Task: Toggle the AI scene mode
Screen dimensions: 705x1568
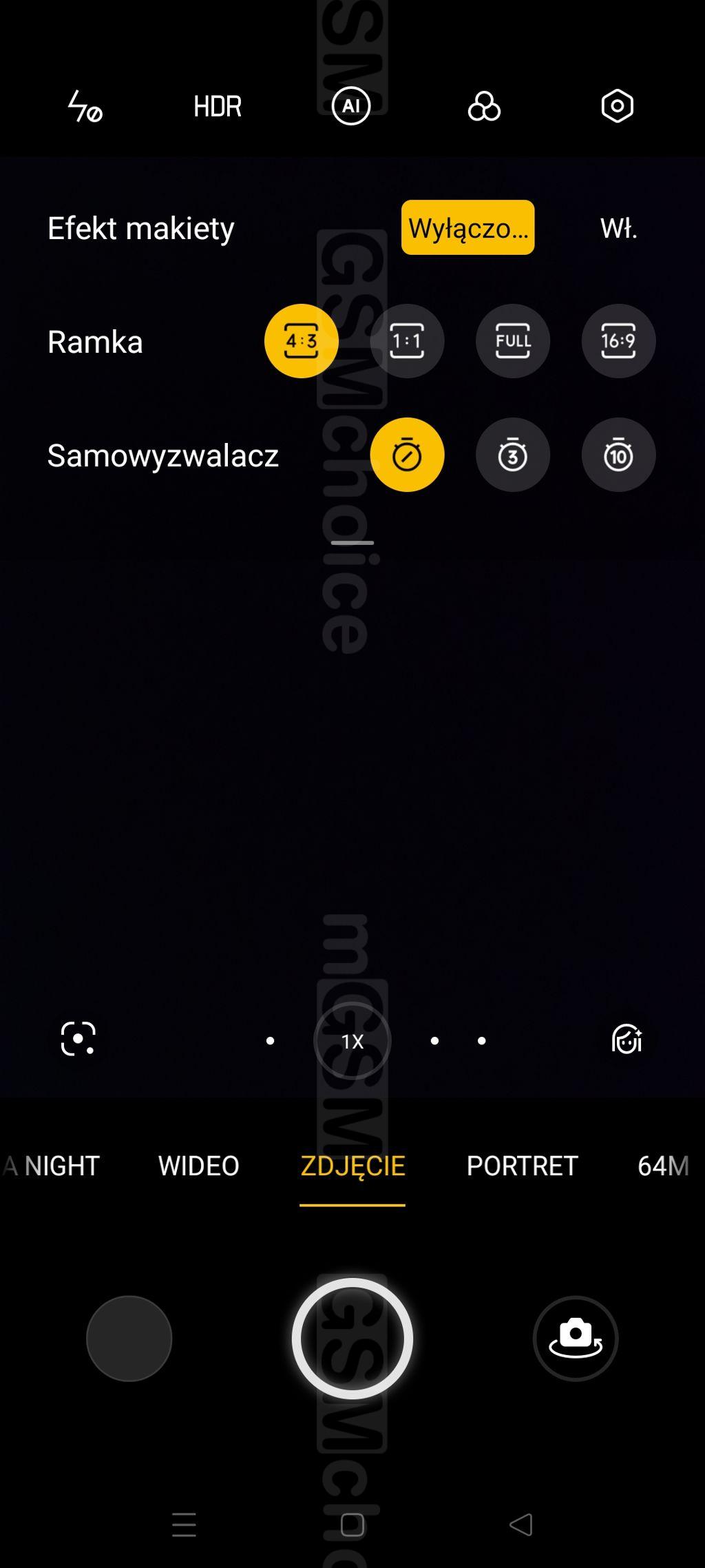Action: point(351,107)
